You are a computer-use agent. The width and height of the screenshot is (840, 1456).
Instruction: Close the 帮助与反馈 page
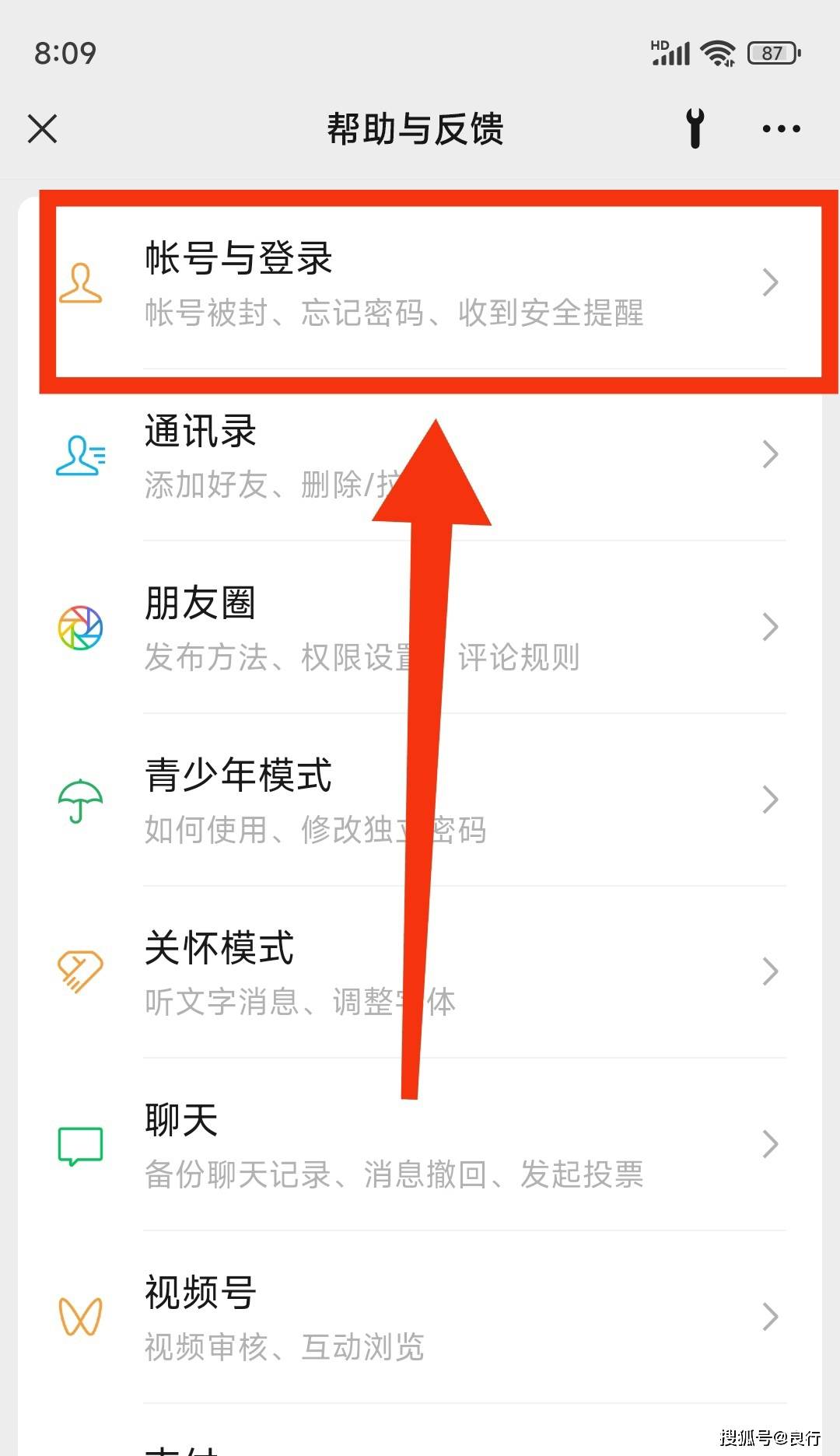pyautogui.click(x=43, y=128)
